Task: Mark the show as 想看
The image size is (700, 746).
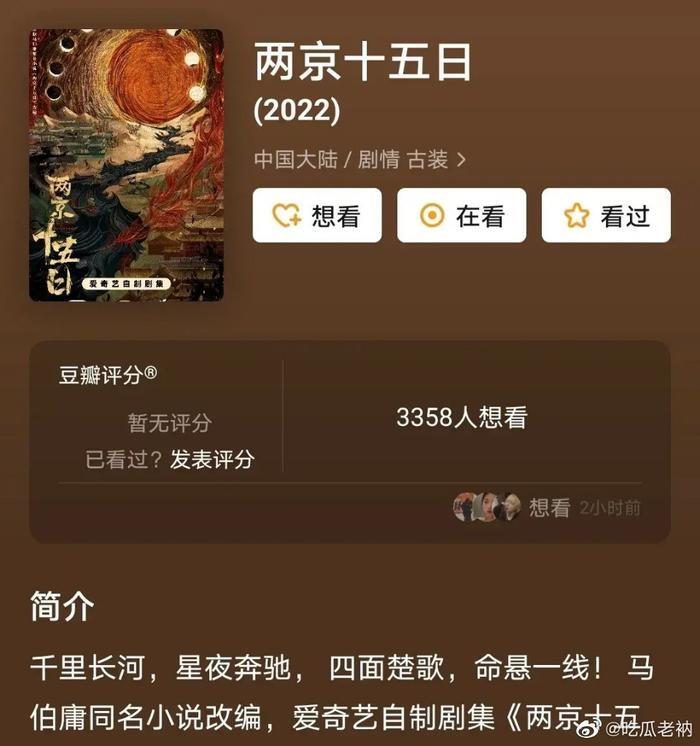Action: click(x=316, y=215)
